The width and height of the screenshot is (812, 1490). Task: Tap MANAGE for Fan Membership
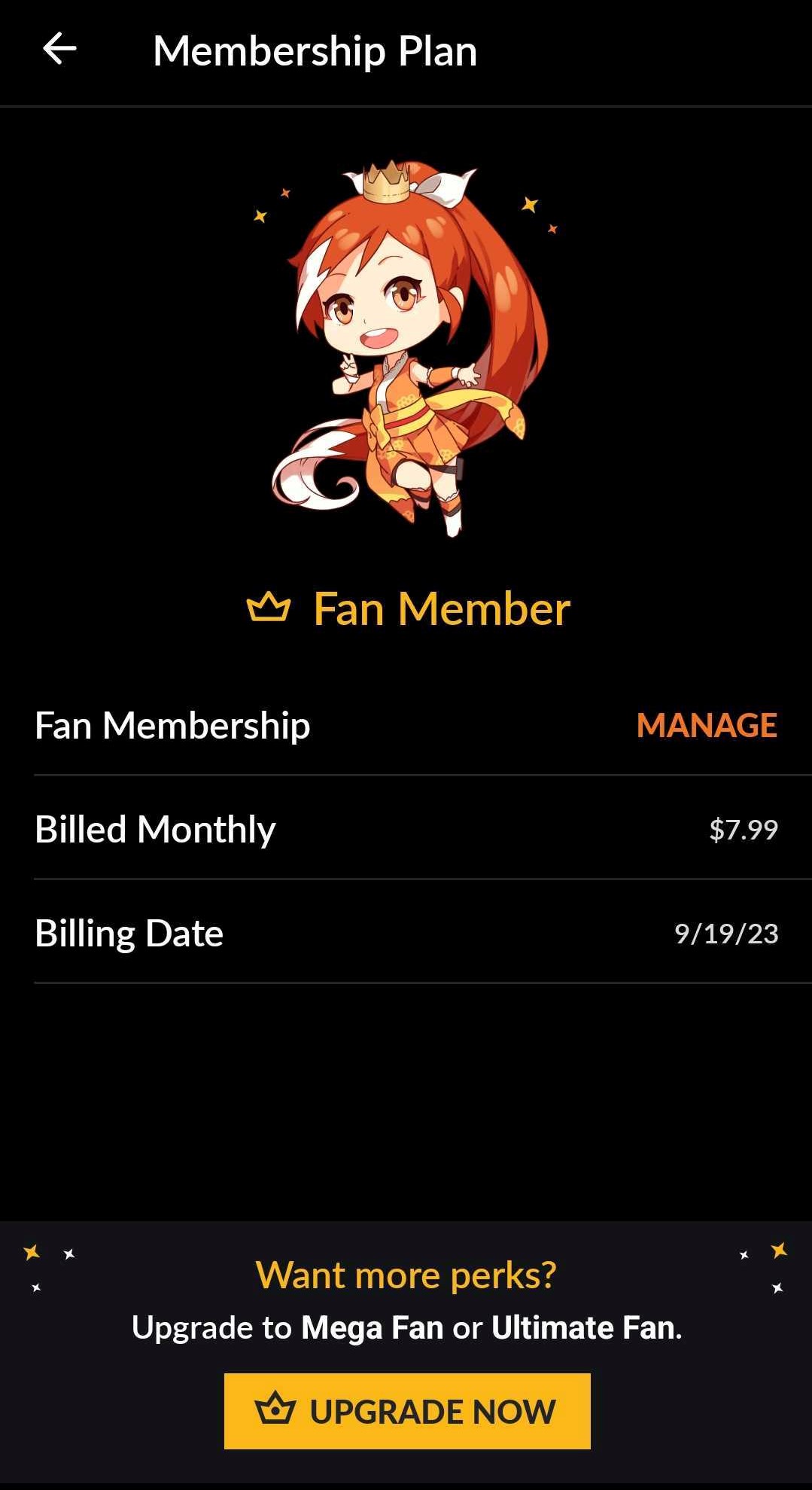[x=706, y=726]
